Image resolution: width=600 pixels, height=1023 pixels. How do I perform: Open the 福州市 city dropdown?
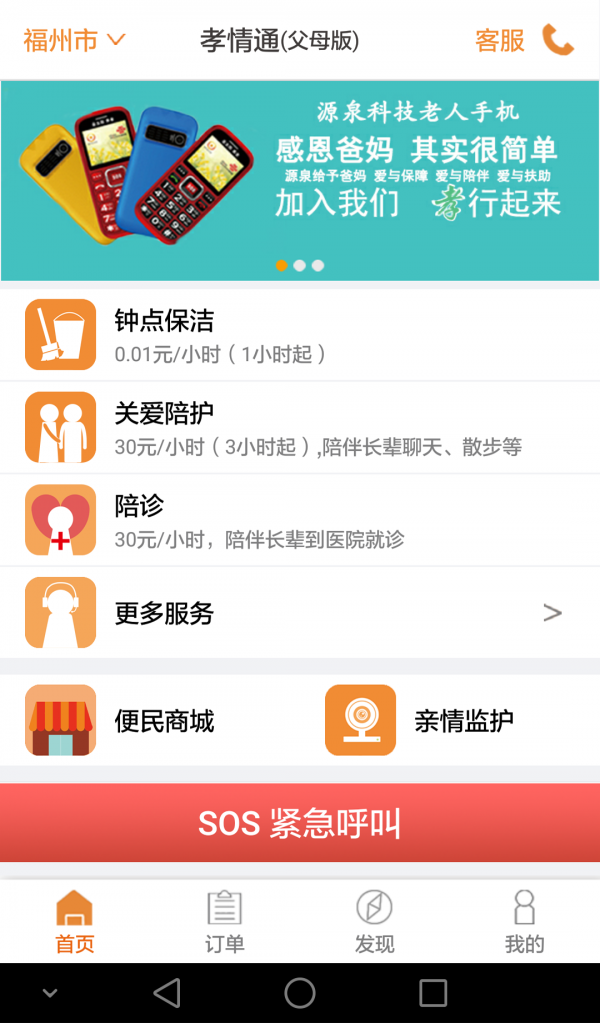(74, 41)
